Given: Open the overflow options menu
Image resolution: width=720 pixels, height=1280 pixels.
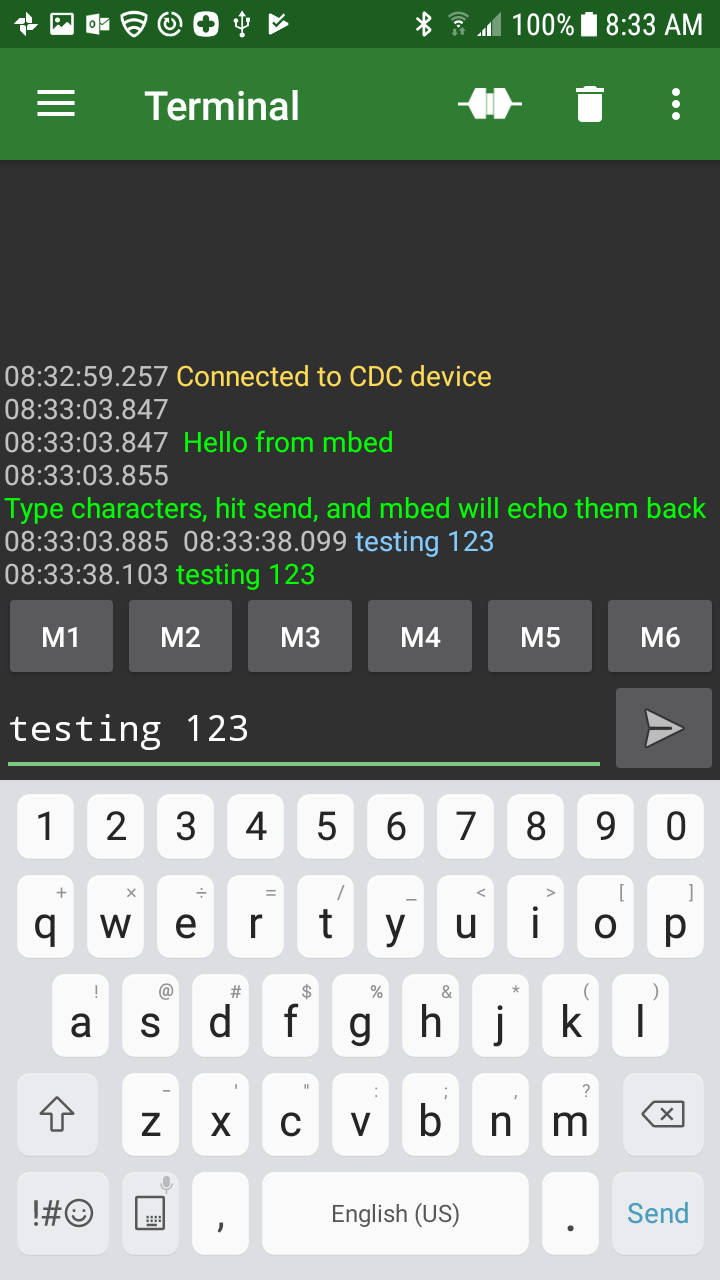Looking at the screenshot, I should pos(676,104).
